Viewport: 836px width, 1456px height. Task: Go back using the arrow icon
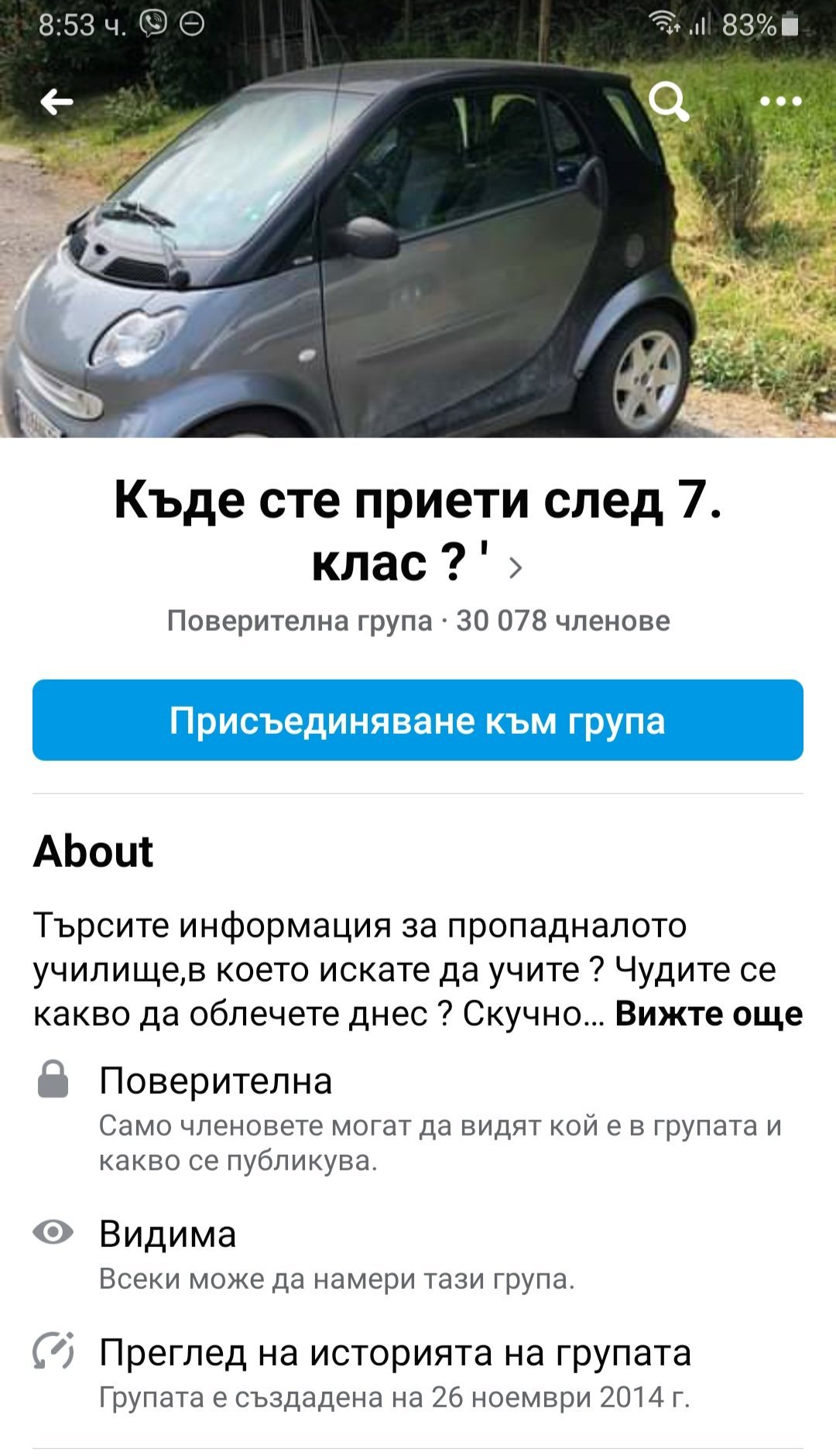[x=57, y=101]
